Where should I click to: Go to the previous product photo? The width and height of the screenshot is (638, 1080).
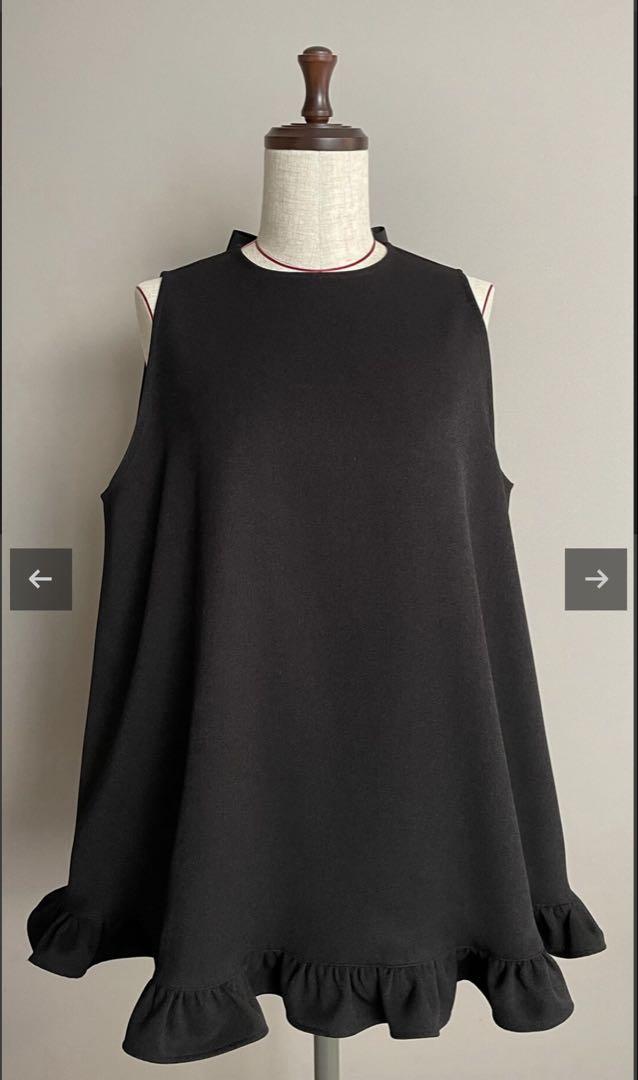point(41,579)
